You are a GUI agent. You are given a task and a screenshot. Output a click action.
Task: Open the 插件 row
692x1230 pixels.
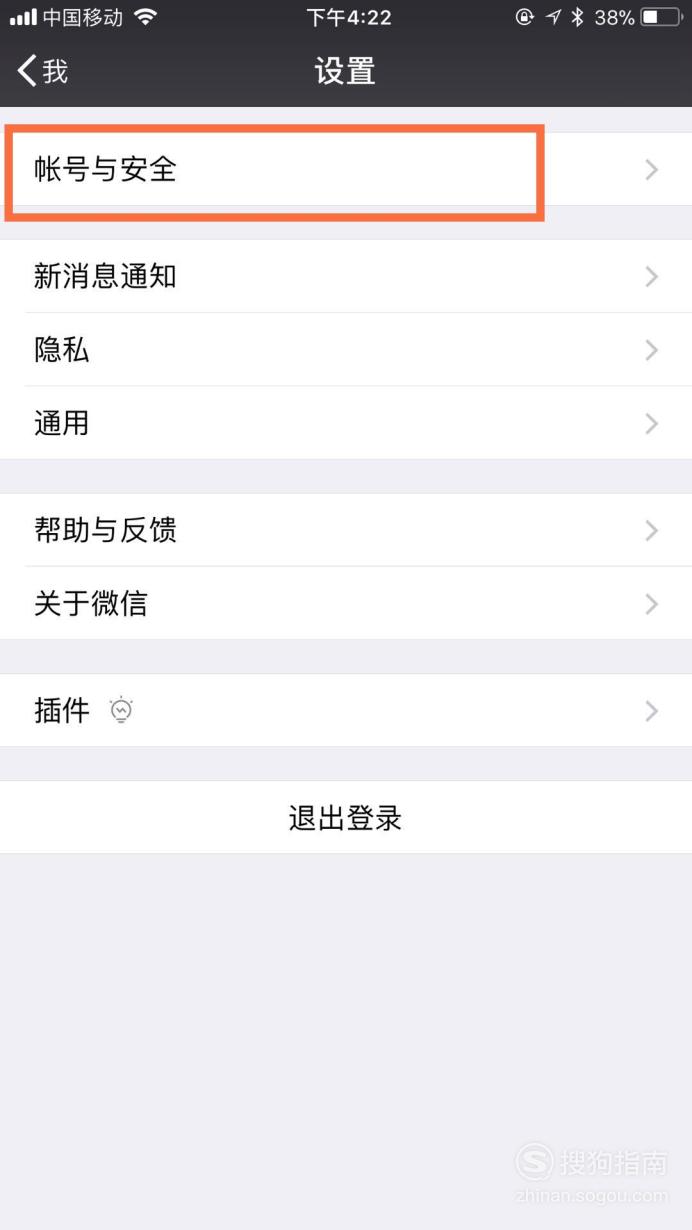(x=346, y=711)
